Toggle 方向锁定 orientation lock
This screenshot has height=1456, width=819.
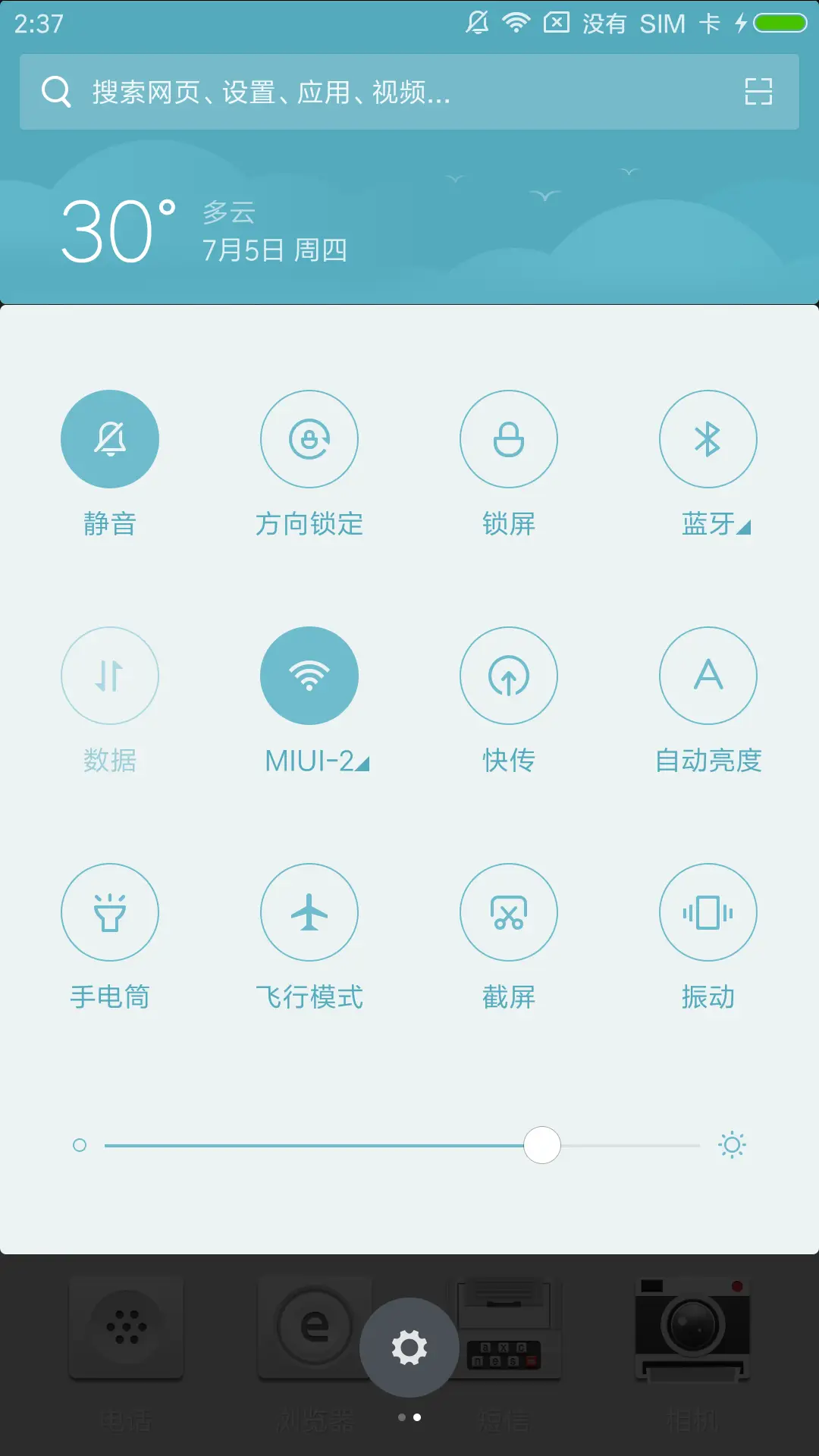309,438
